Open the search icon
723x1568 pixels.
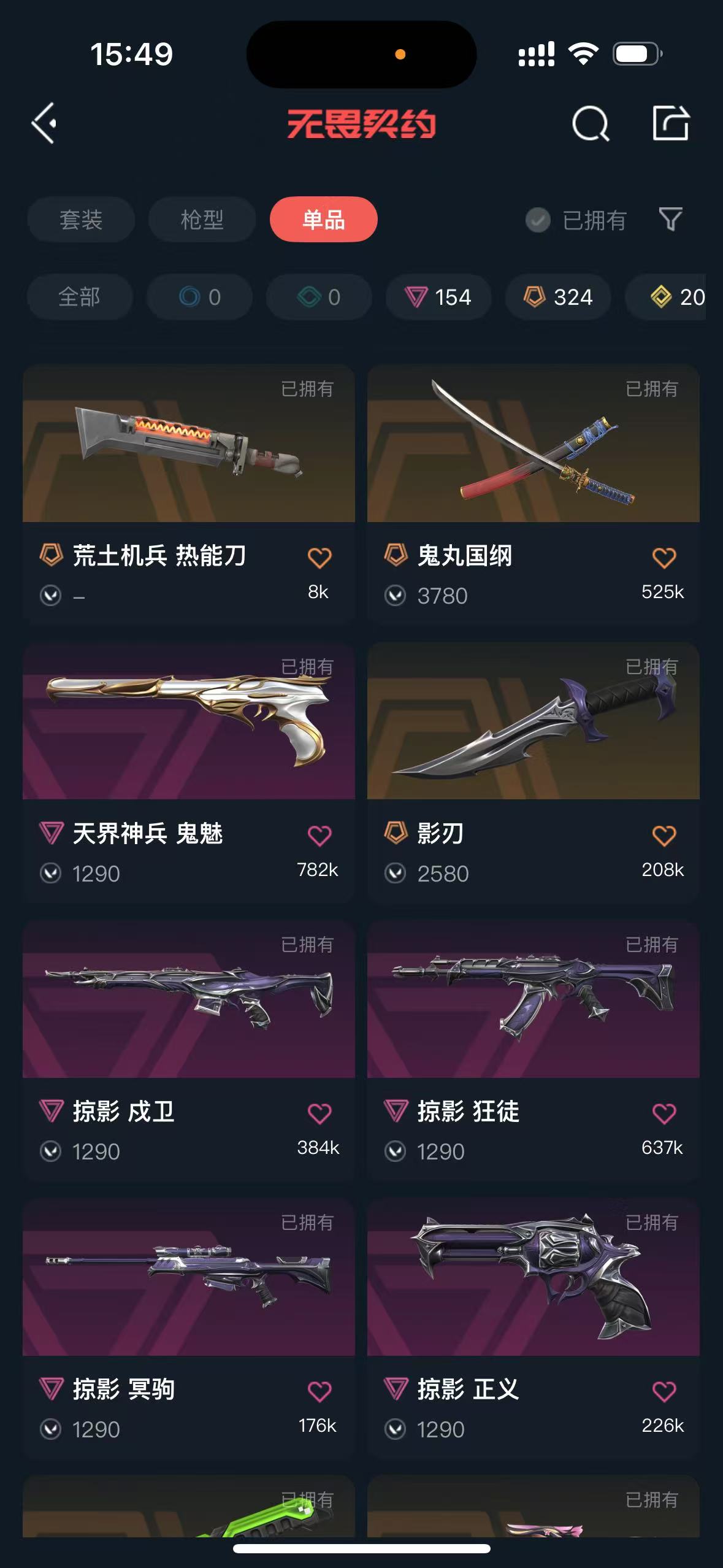coord(591,123)
